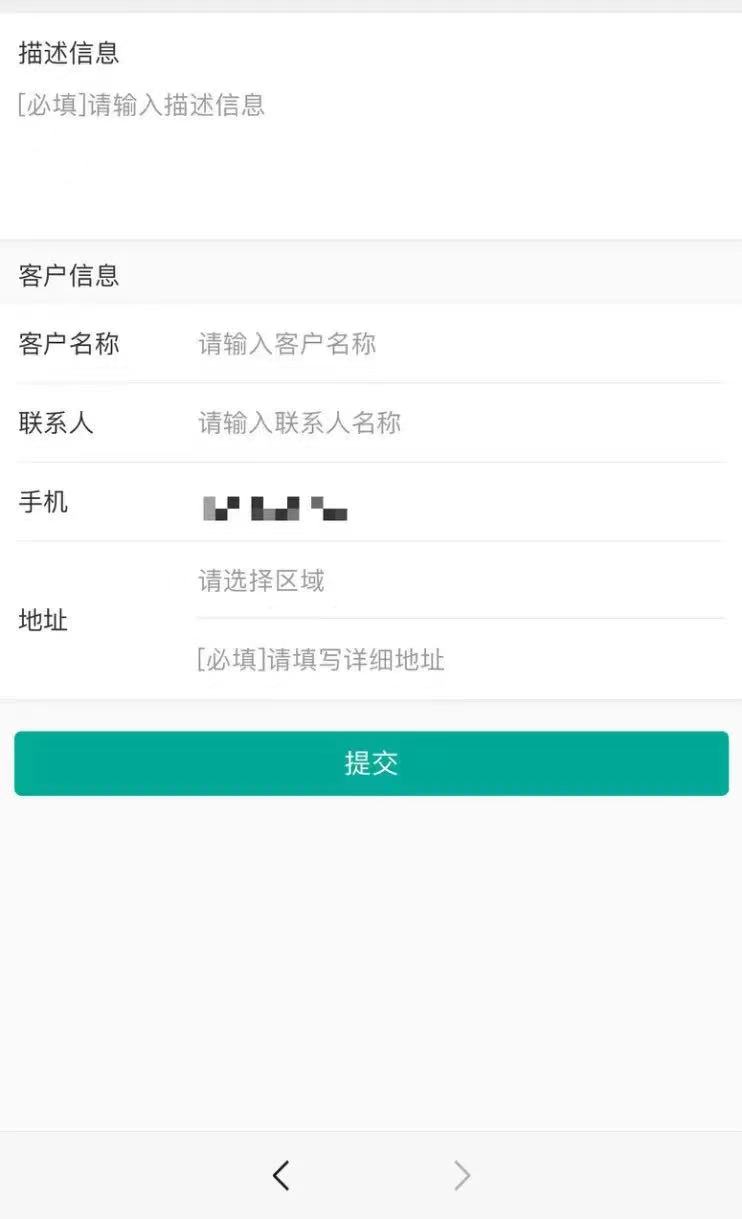Tap the 详细地址 detailed address field
The width and height of the screenshot is (742, 1219).
458,660
